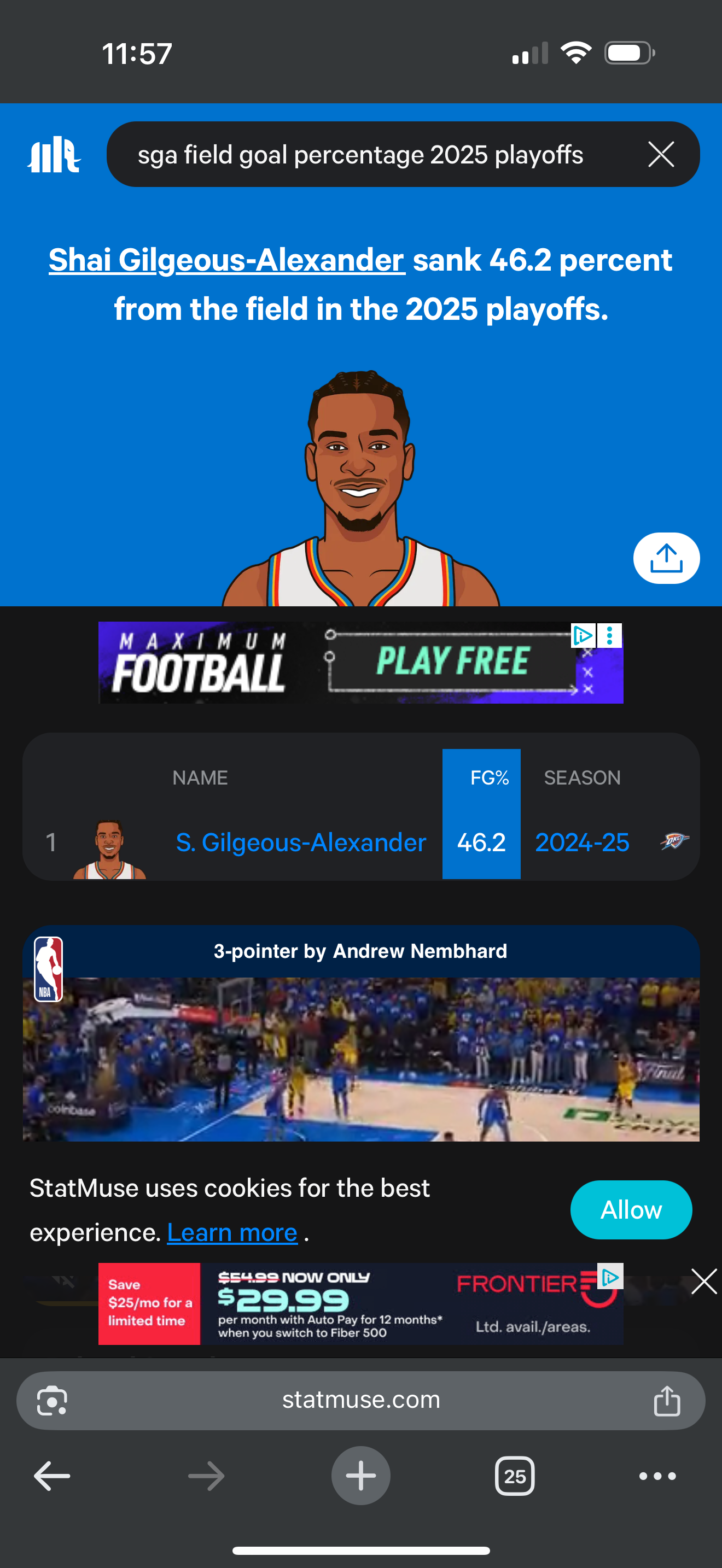Image resolution: width=722 pixels, height=1568 pixels.
Task: Clear the search query text
Action: point(661,154)
